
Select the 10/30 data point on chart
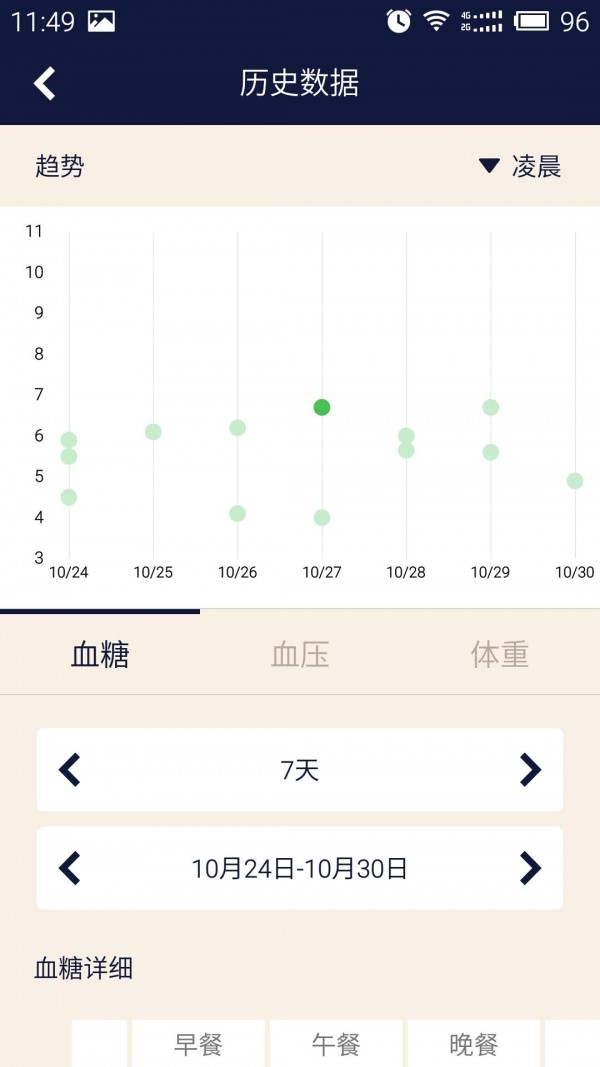tap(575, 480)
